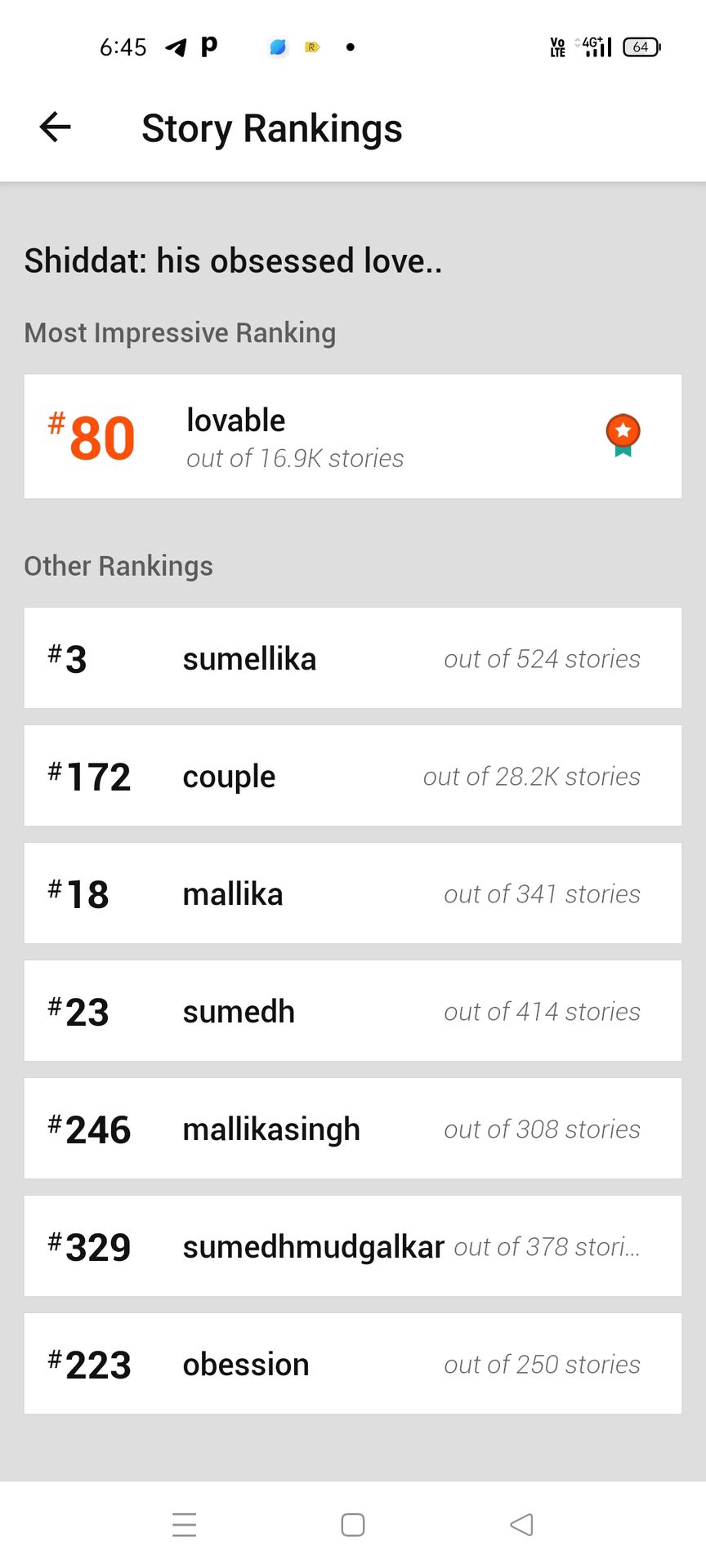
Task: Open recent apps from navigation bar
Action: tap(185, 1525)
